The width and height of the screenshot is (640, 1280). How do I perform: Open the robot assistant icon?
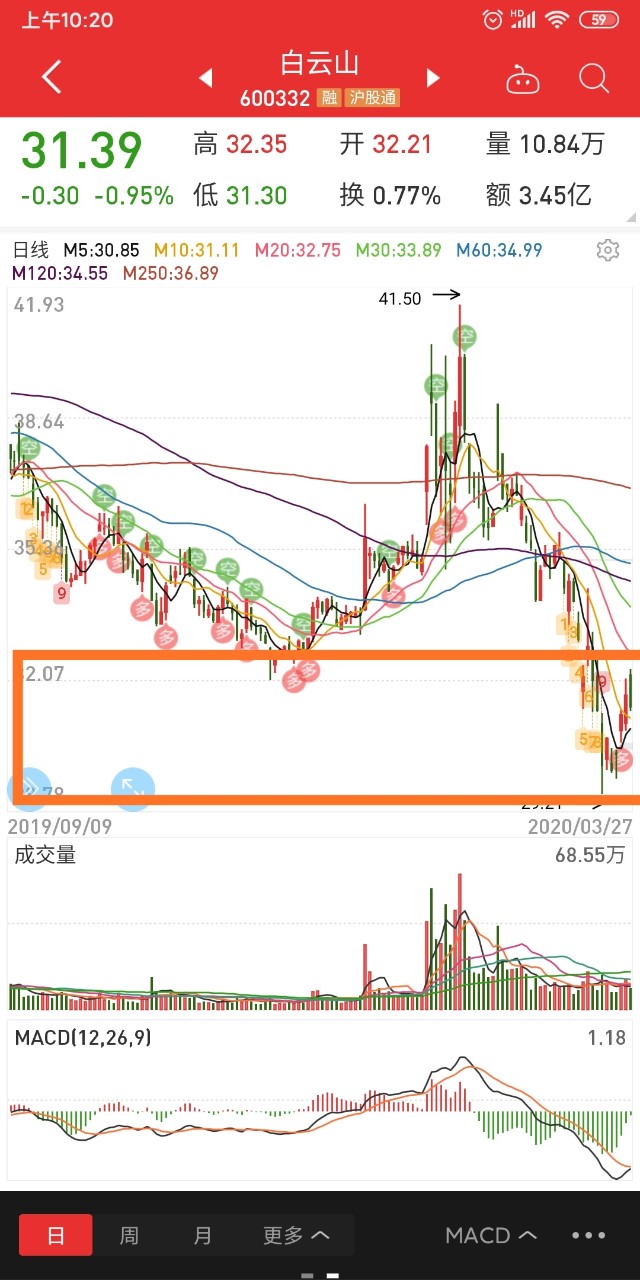point(523,78)
